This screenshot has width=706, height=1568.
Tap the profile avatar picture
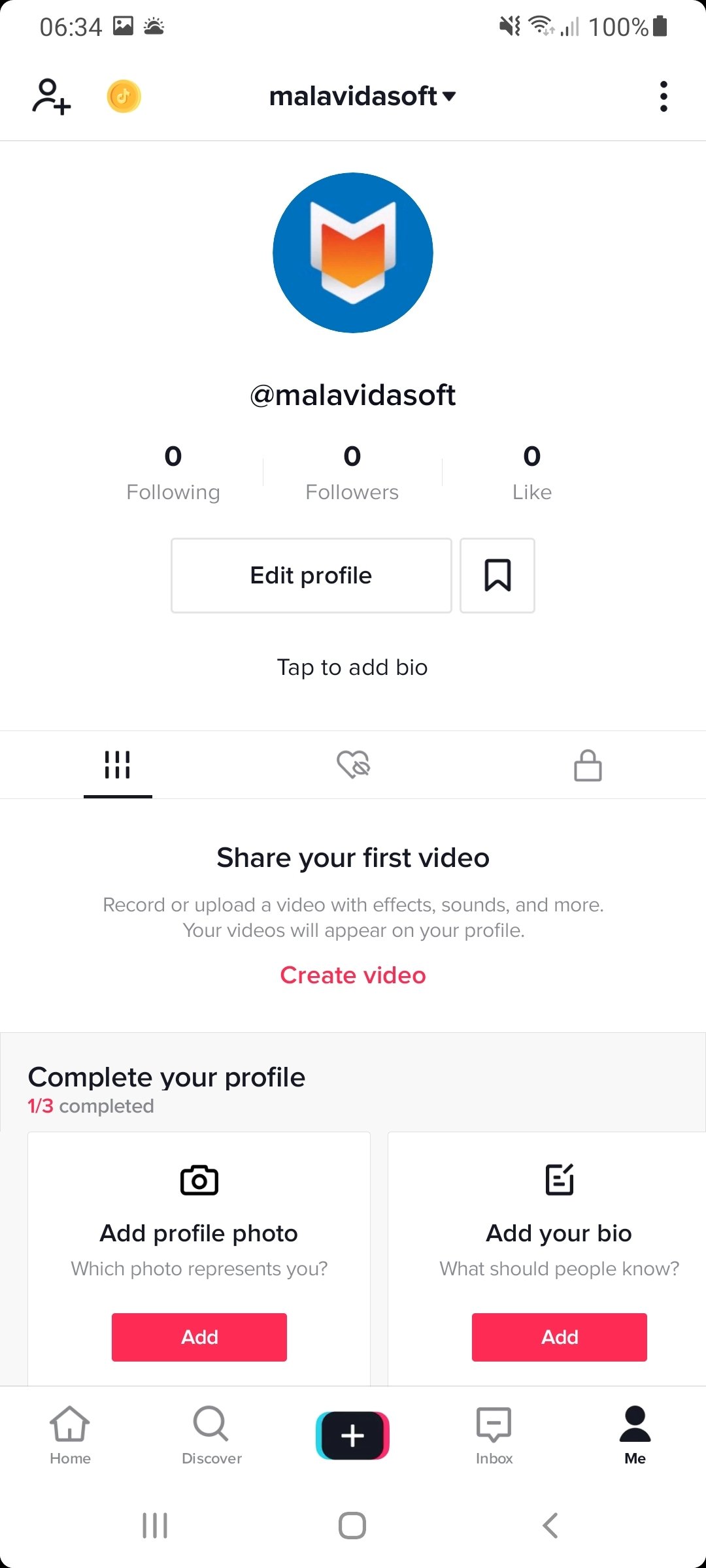(353, 253)
